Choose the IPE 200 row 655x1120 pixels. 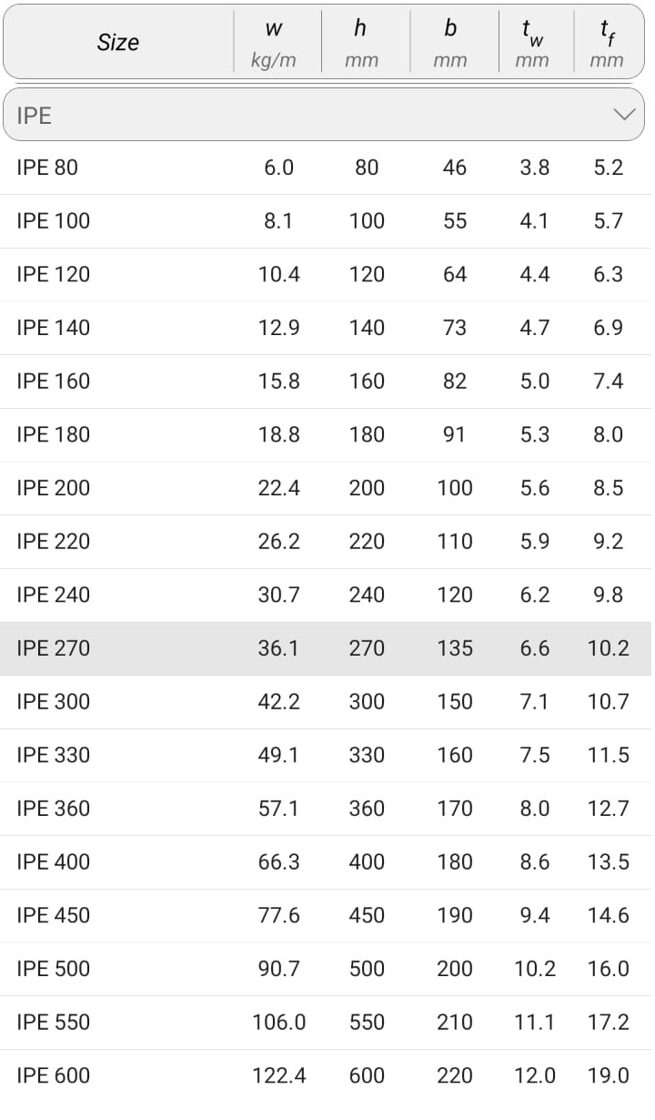point(326,489)
